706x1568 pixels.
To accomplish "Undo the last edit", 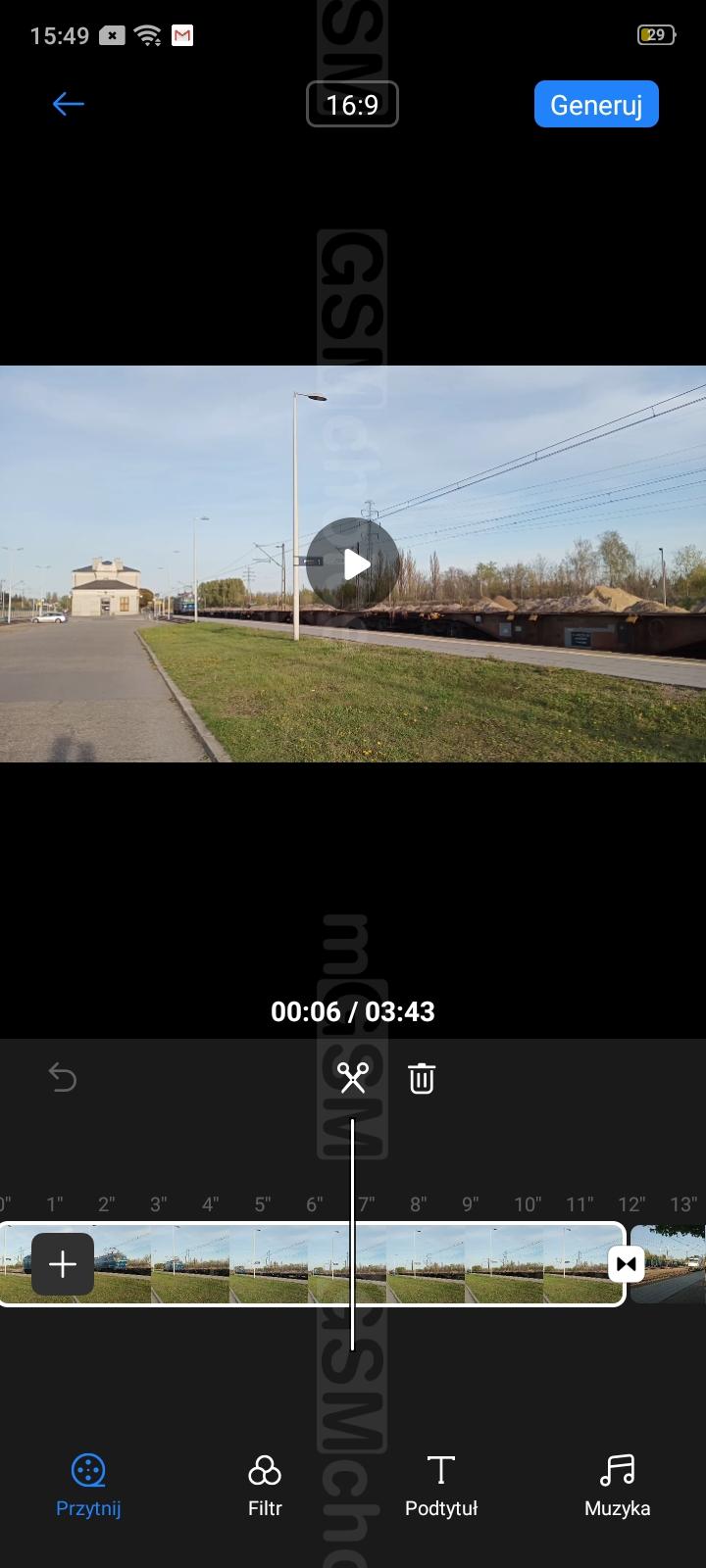I will [x=63, y=1078].
